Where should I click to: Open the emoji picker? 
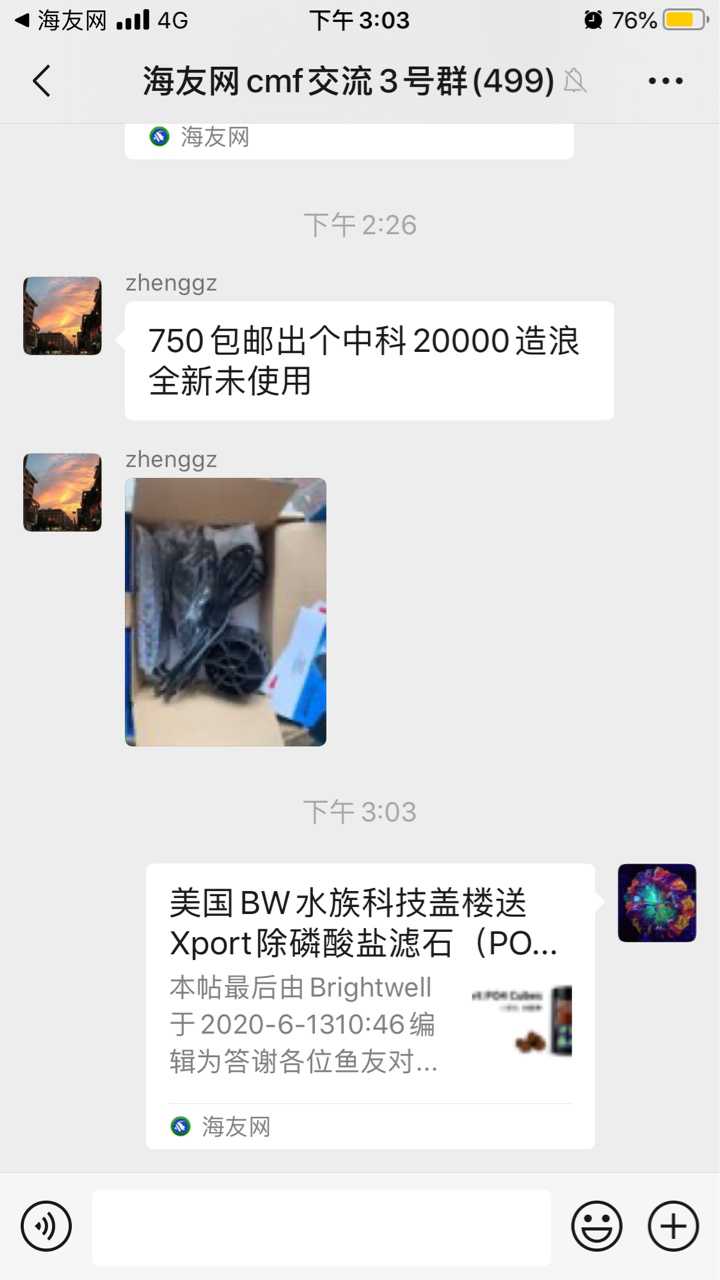click(x=596, y=1226)
